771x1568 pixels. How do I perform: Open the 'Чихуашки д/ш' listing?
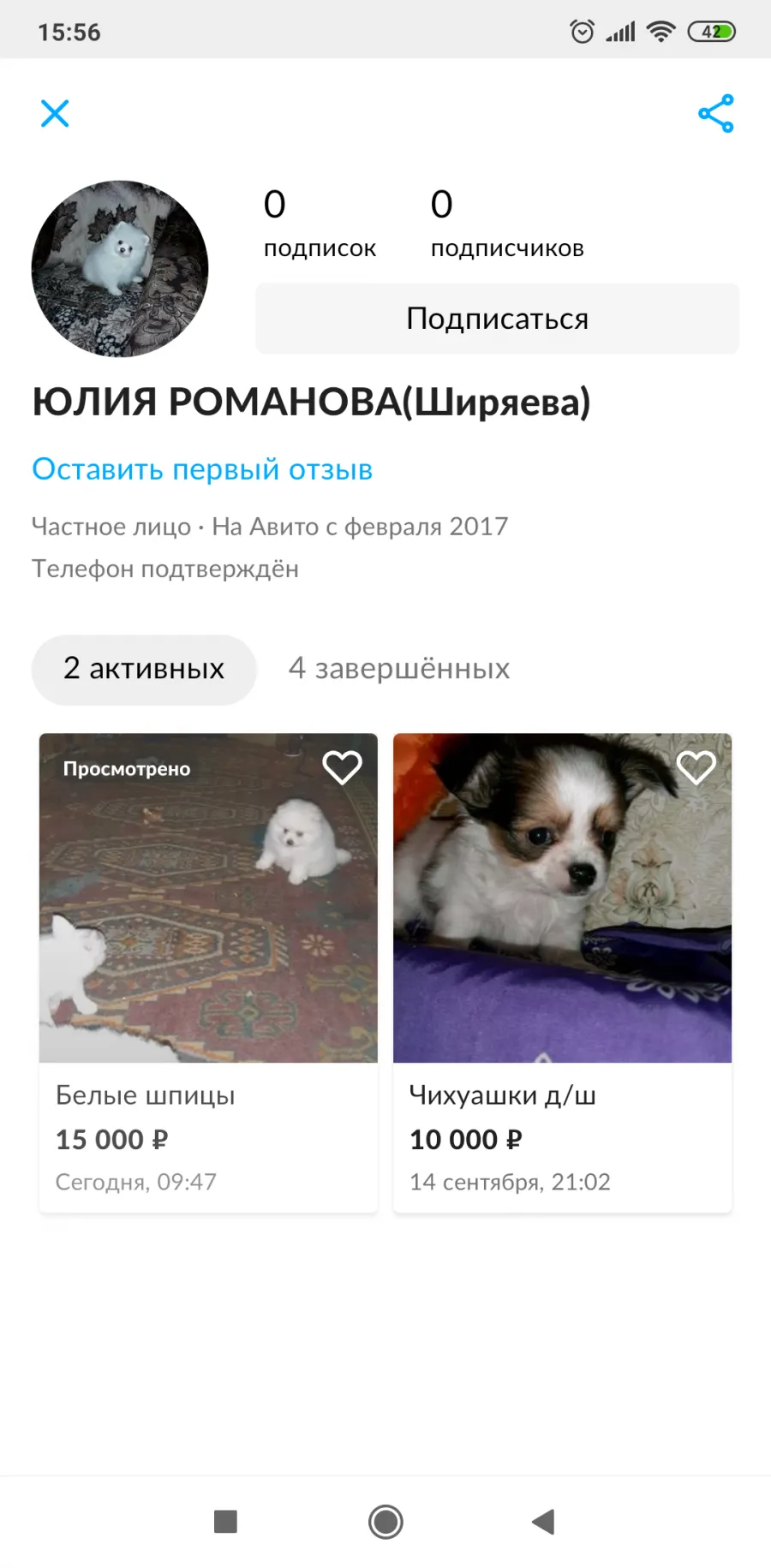[562, 972]
